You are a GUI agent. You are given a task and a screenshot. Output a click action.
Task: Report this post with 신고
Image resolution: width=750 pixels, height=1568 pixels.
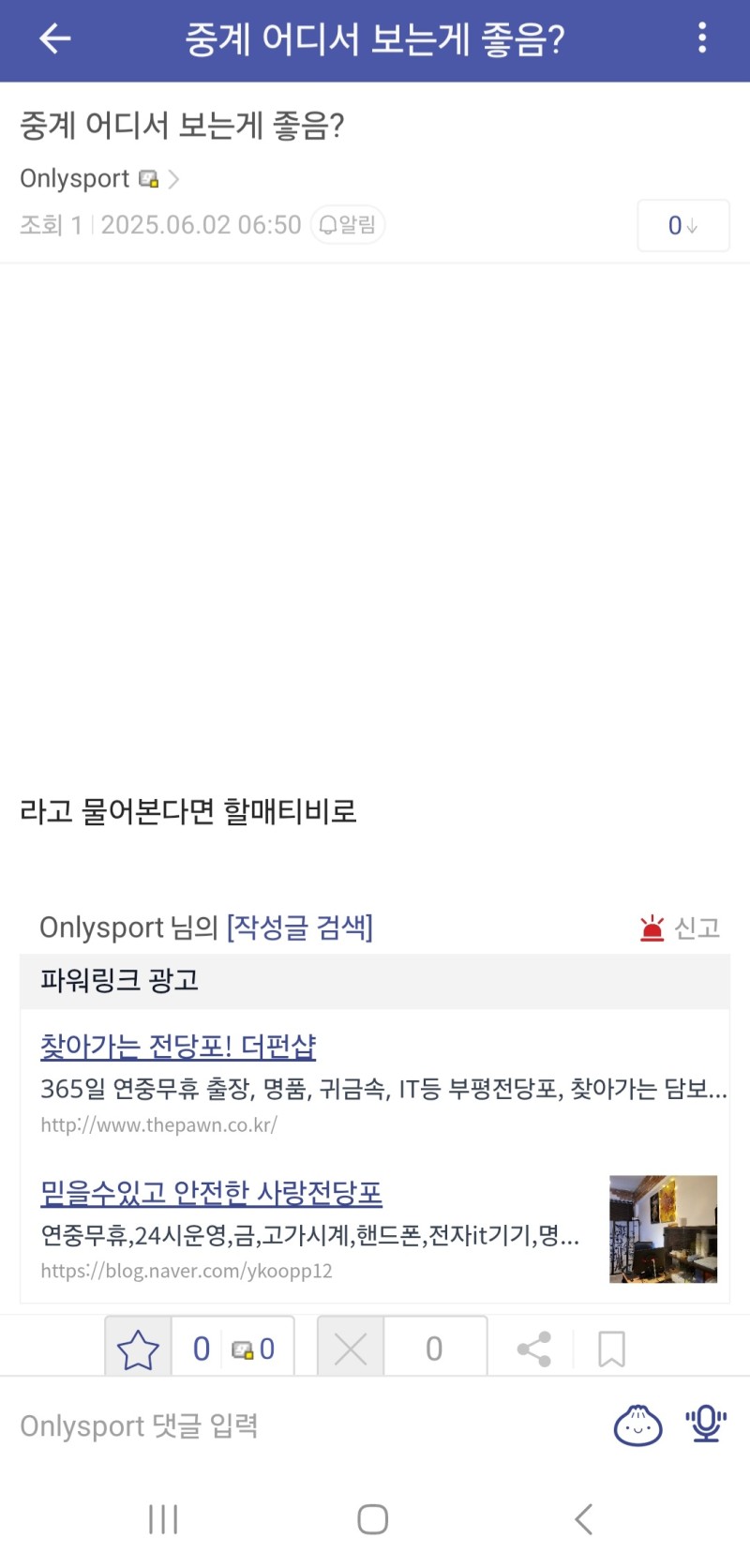[x=681, y=927]
